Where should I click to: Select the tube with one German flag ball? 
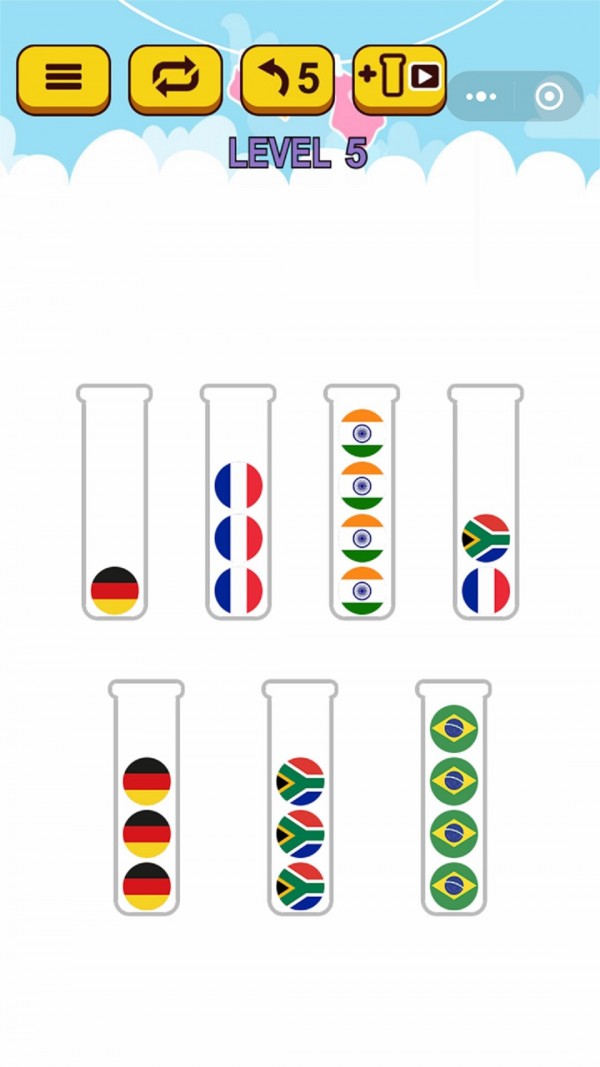pyautogui.click(x=115, y=503)
